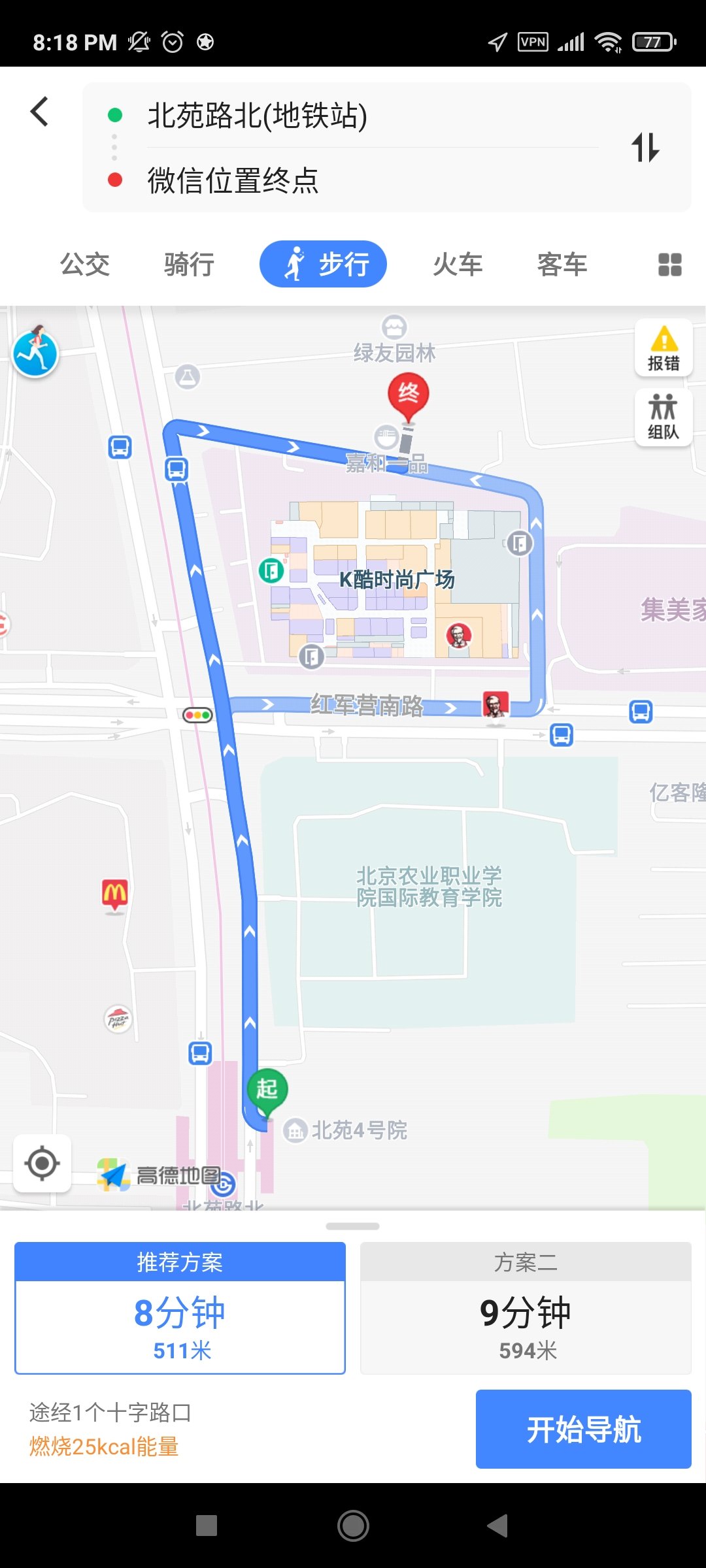
Task: Select 方案二 9分钟 route option
Action: (x=526, y=1308)
